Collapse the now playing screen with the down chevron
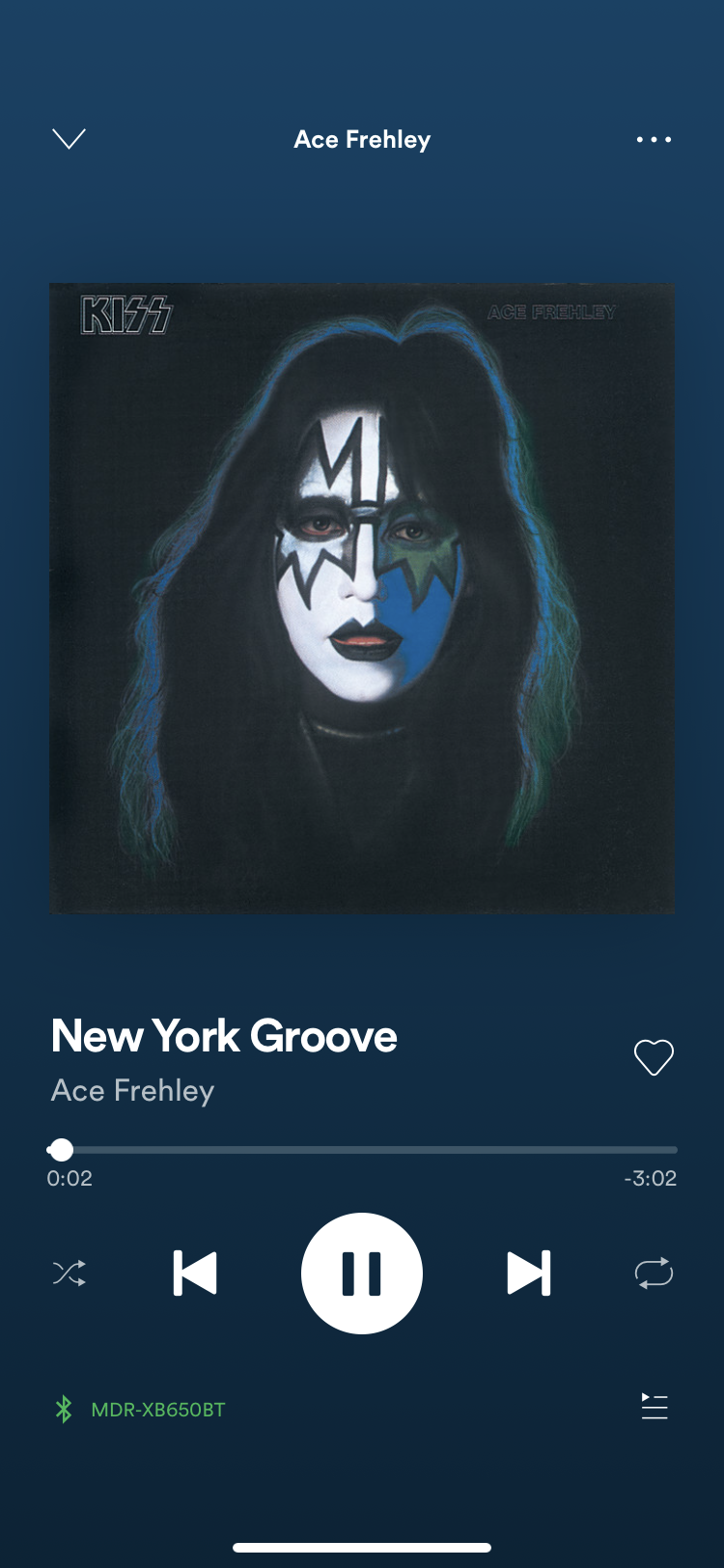 tap(69, 139)
